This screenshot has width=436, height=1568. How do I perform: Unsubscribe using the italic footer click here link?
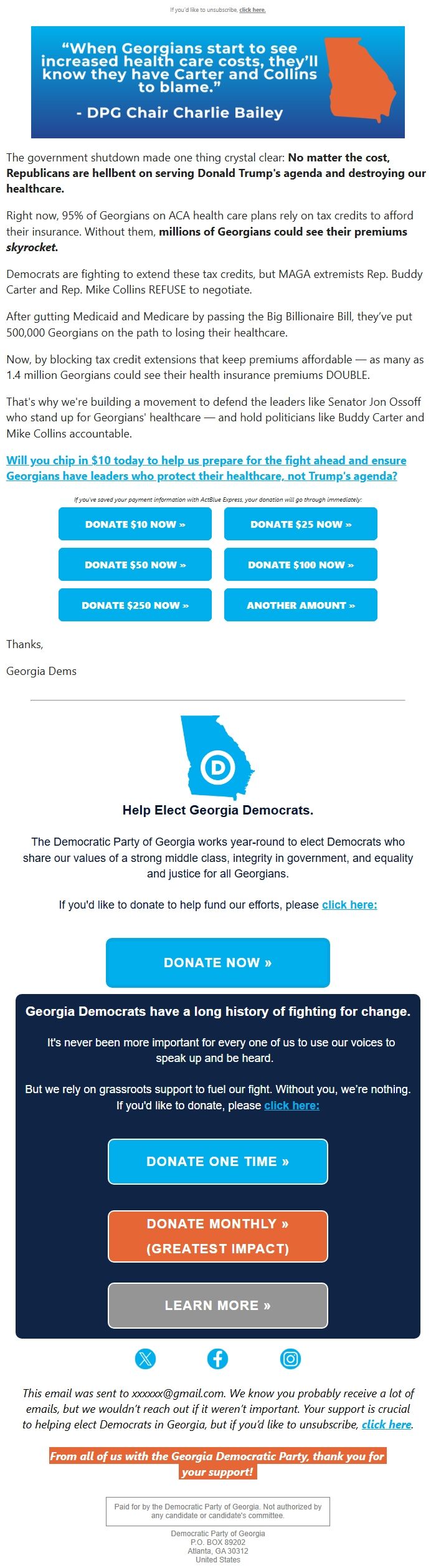click(386, 1424)
